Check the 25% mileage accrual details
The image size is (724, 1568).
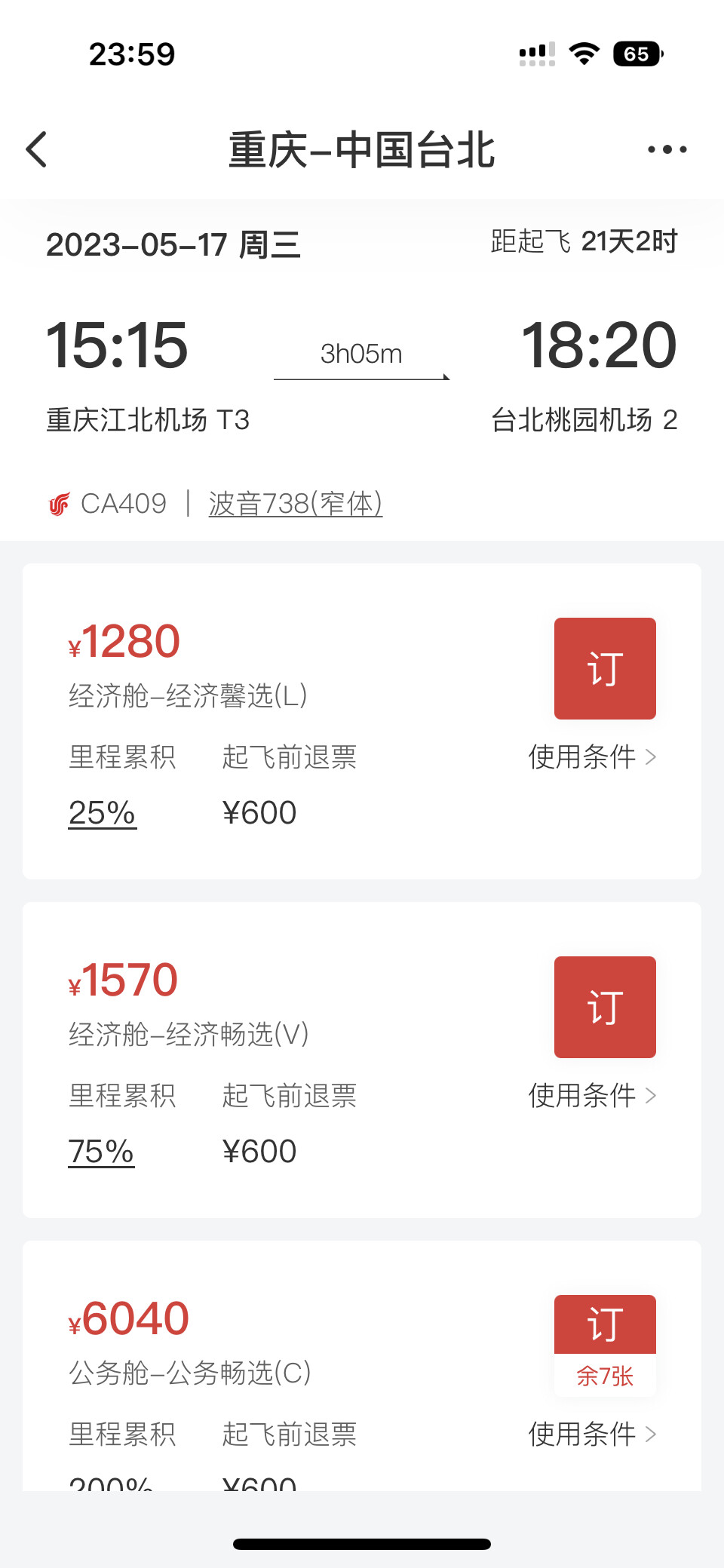[x=103, y=813]
